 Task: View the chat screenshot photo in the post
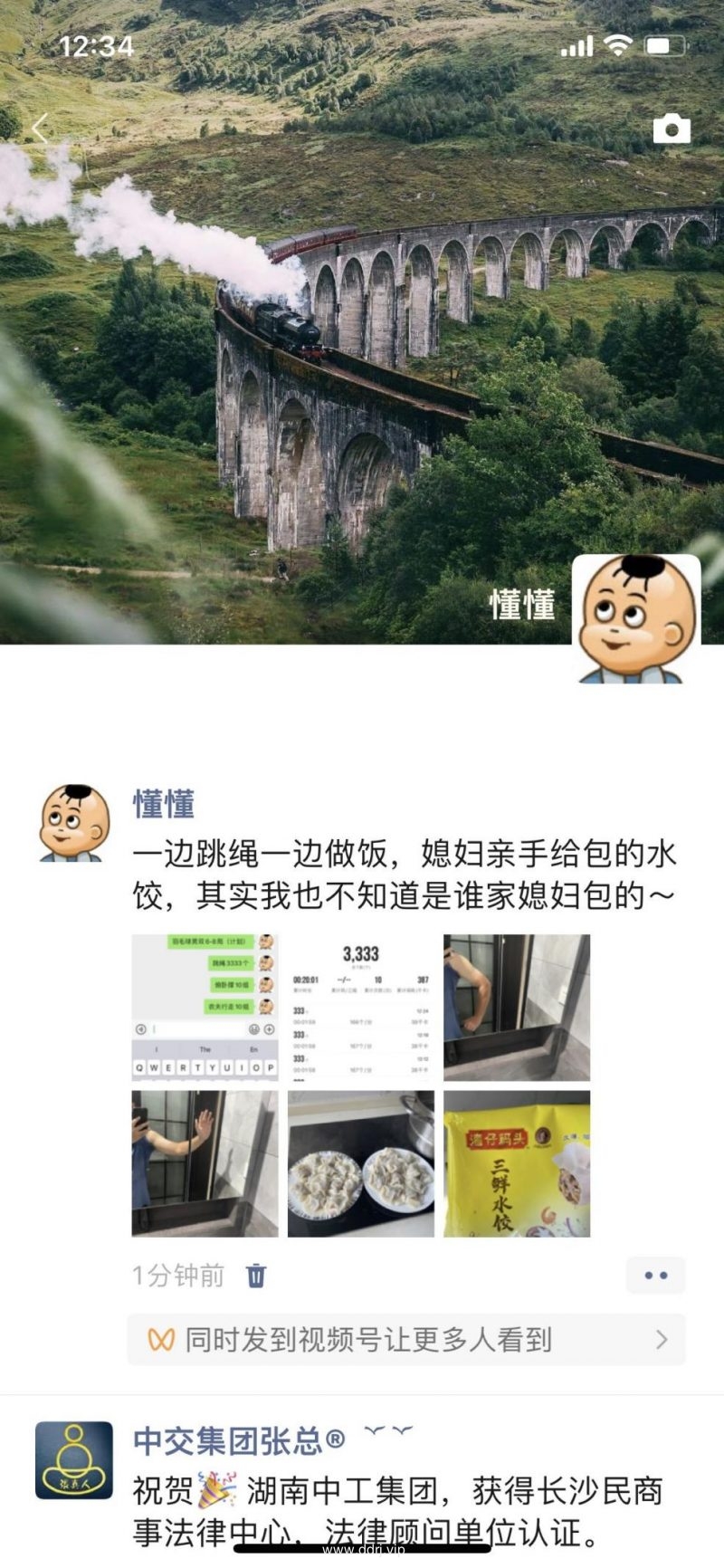point(205,1008)
